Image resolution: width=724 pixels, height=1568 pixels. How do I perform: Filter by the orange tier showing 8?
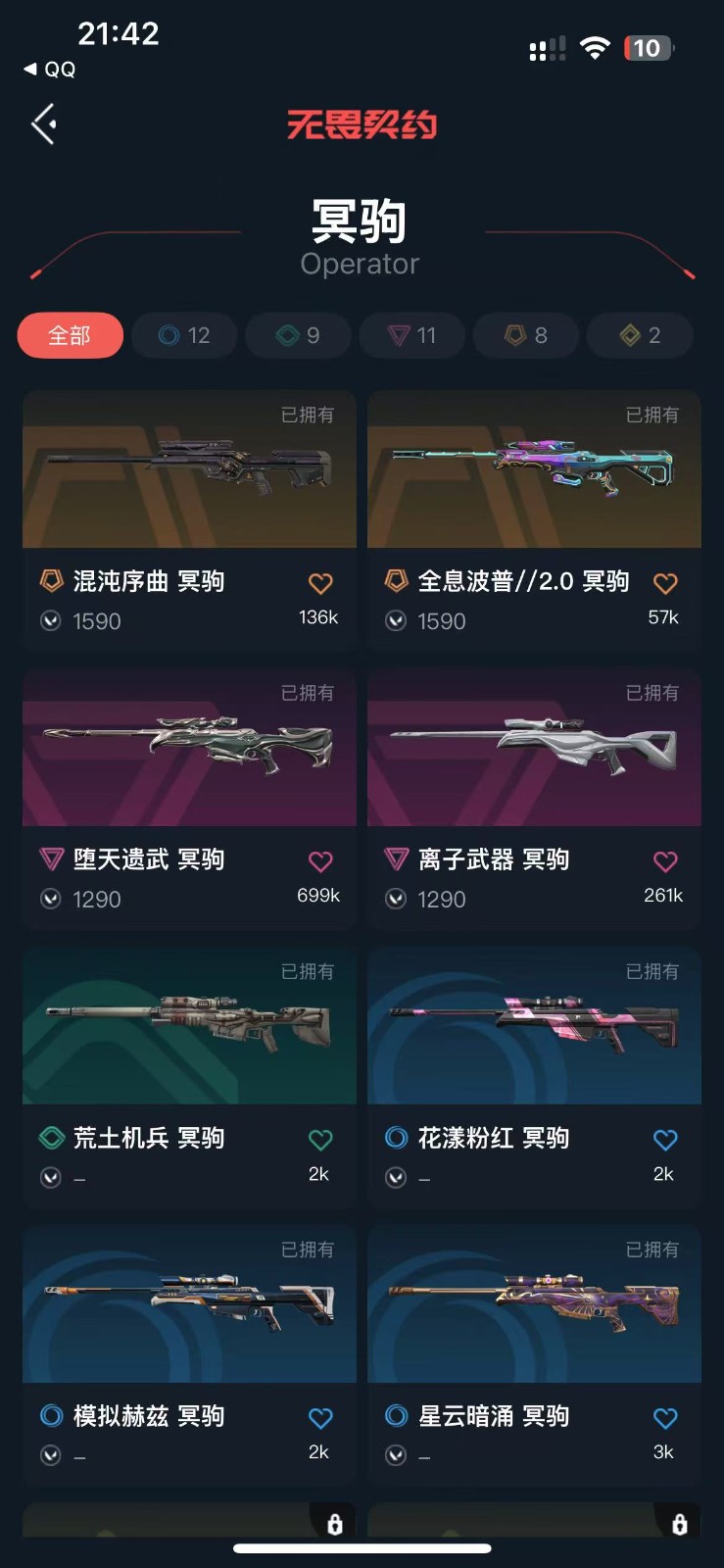tap(526, 335)
